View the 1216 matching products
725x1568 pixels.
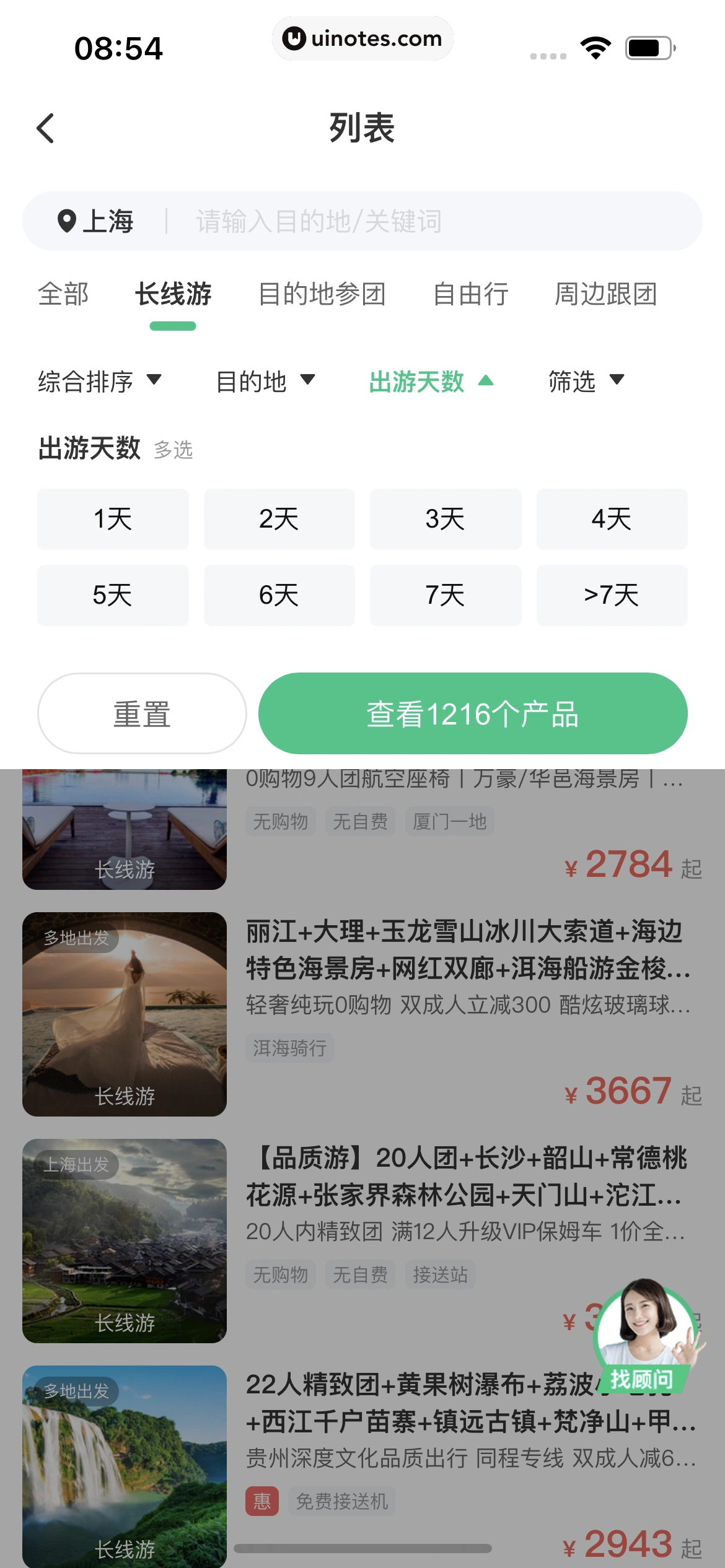(x=473, y=713)
